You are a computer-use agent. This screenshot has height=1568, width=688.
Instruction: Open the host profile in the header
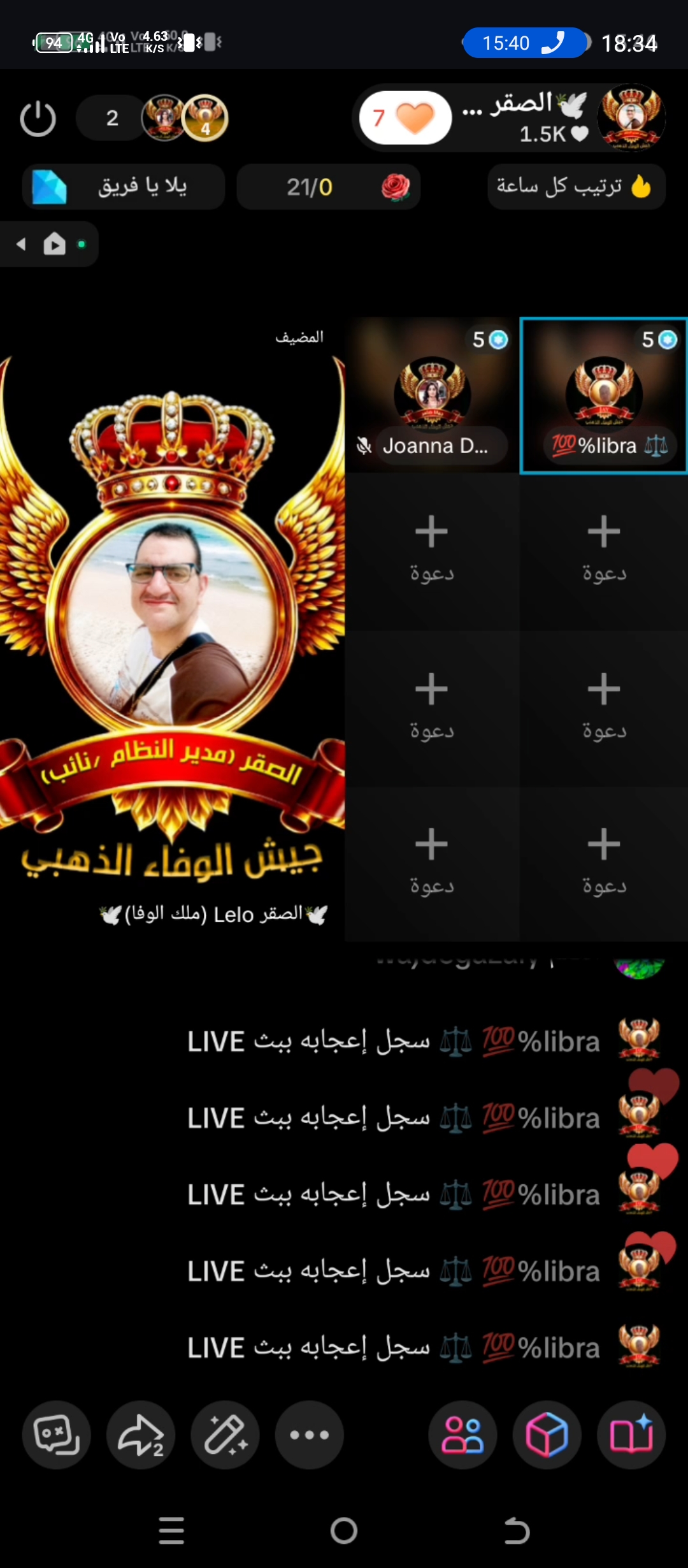coord(631,118)
